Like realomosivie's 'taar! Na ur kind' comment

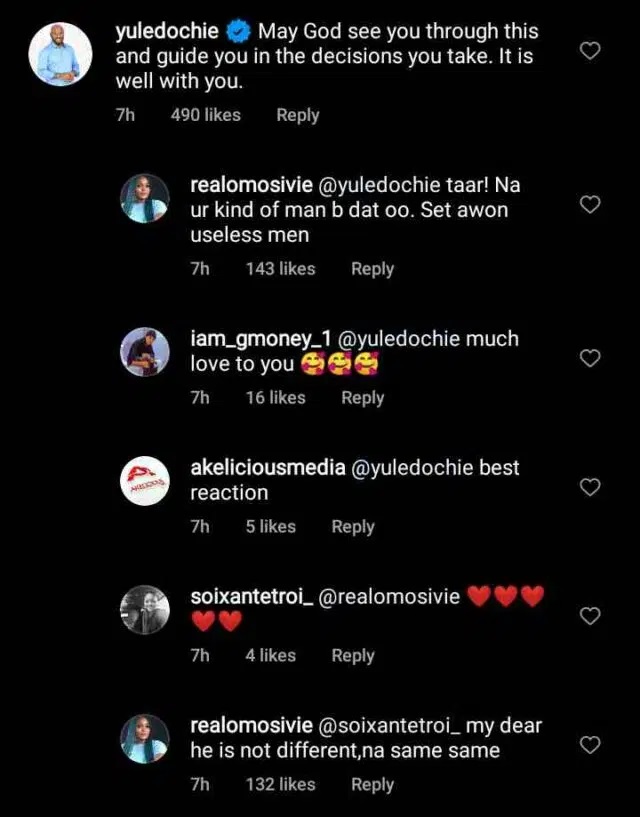coord(590,204)
